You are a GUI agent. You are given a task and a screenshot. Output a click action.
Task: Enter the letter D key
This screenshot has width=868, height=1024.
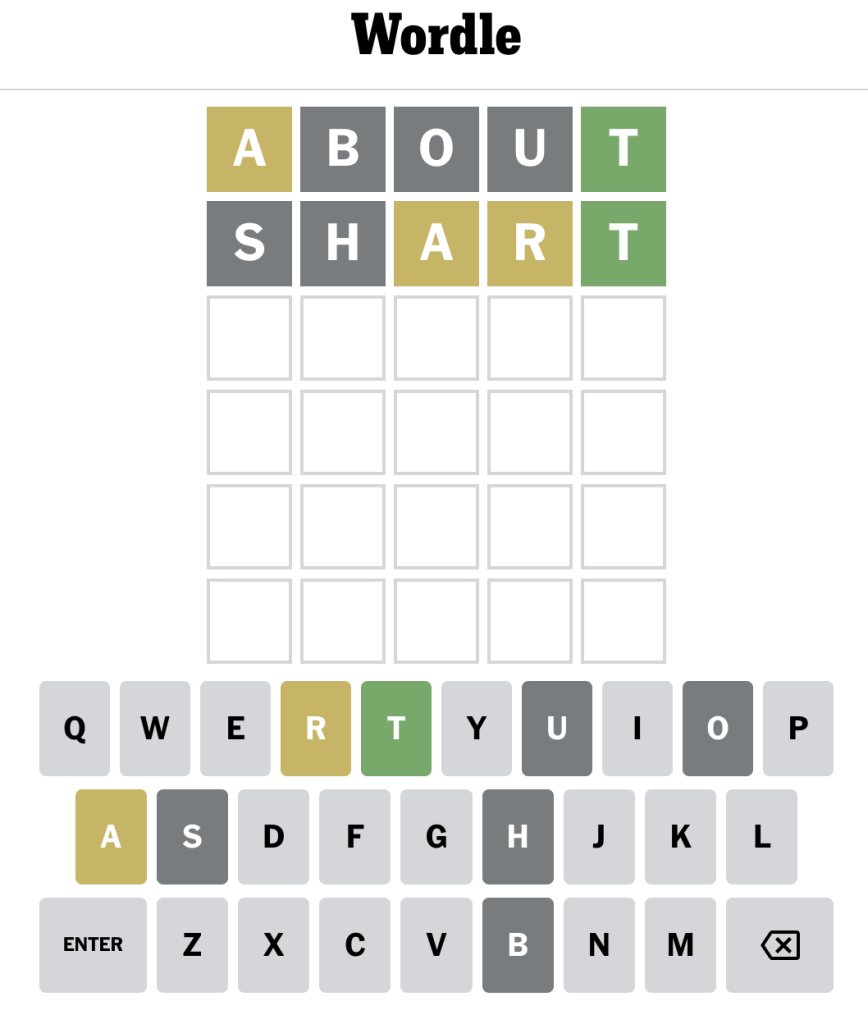coord(273,837)
